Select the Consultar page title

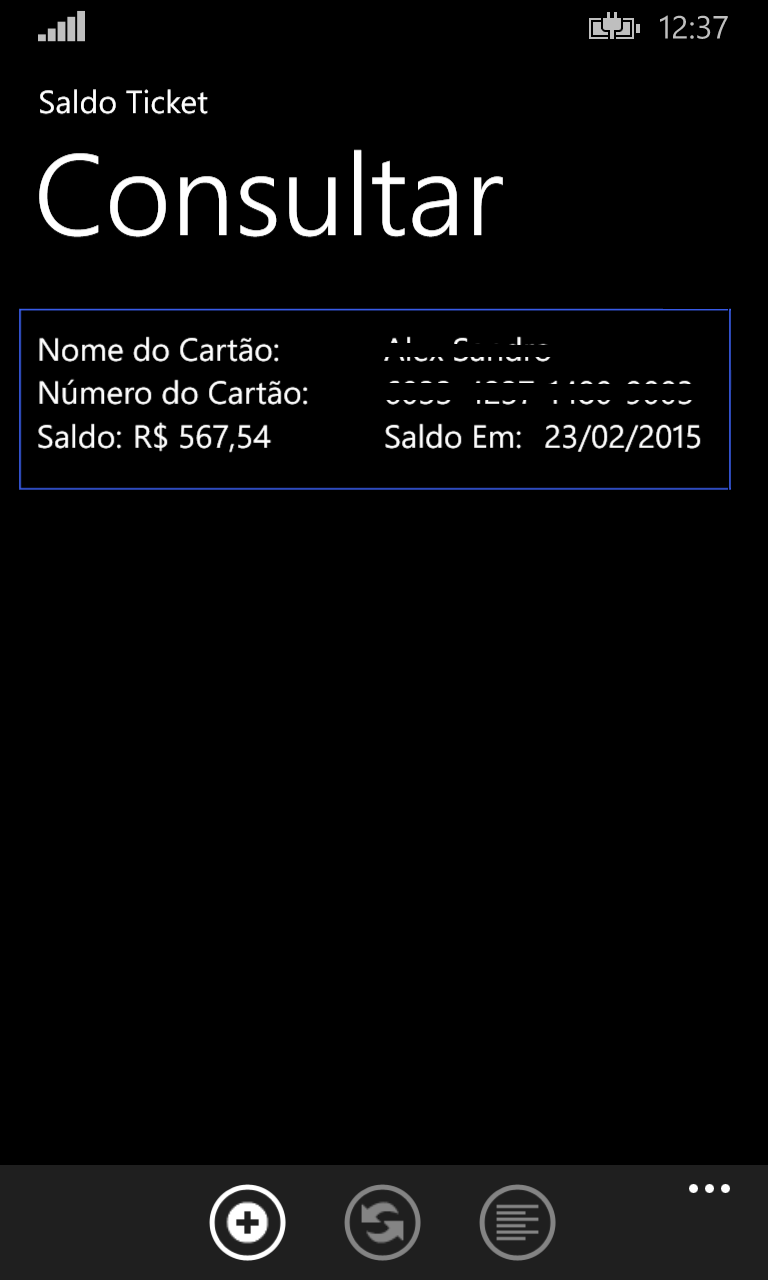[x=270, y=195]
